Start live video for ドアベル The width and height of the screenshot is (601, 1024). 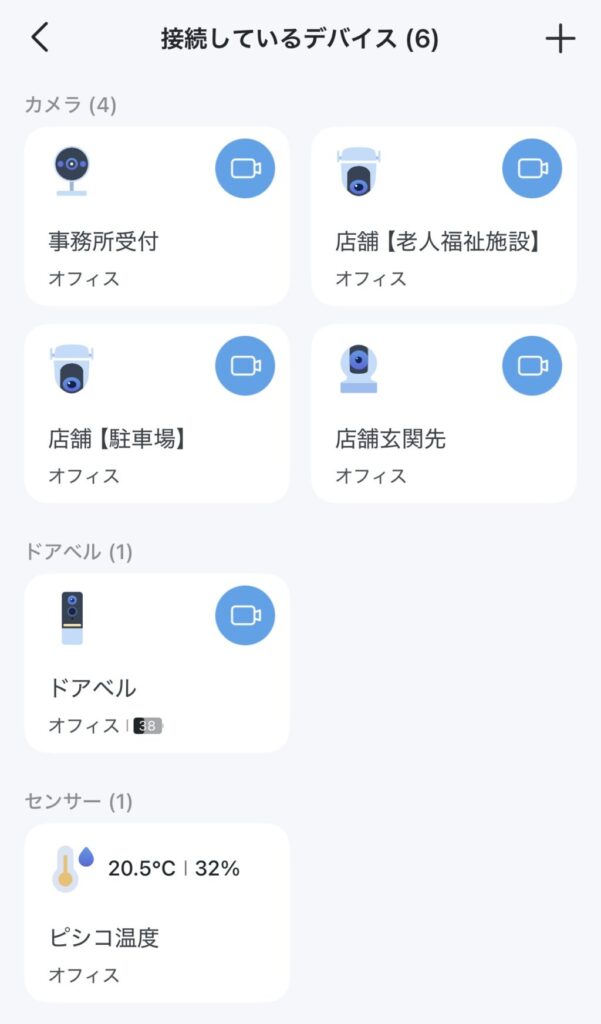[245, 615]
